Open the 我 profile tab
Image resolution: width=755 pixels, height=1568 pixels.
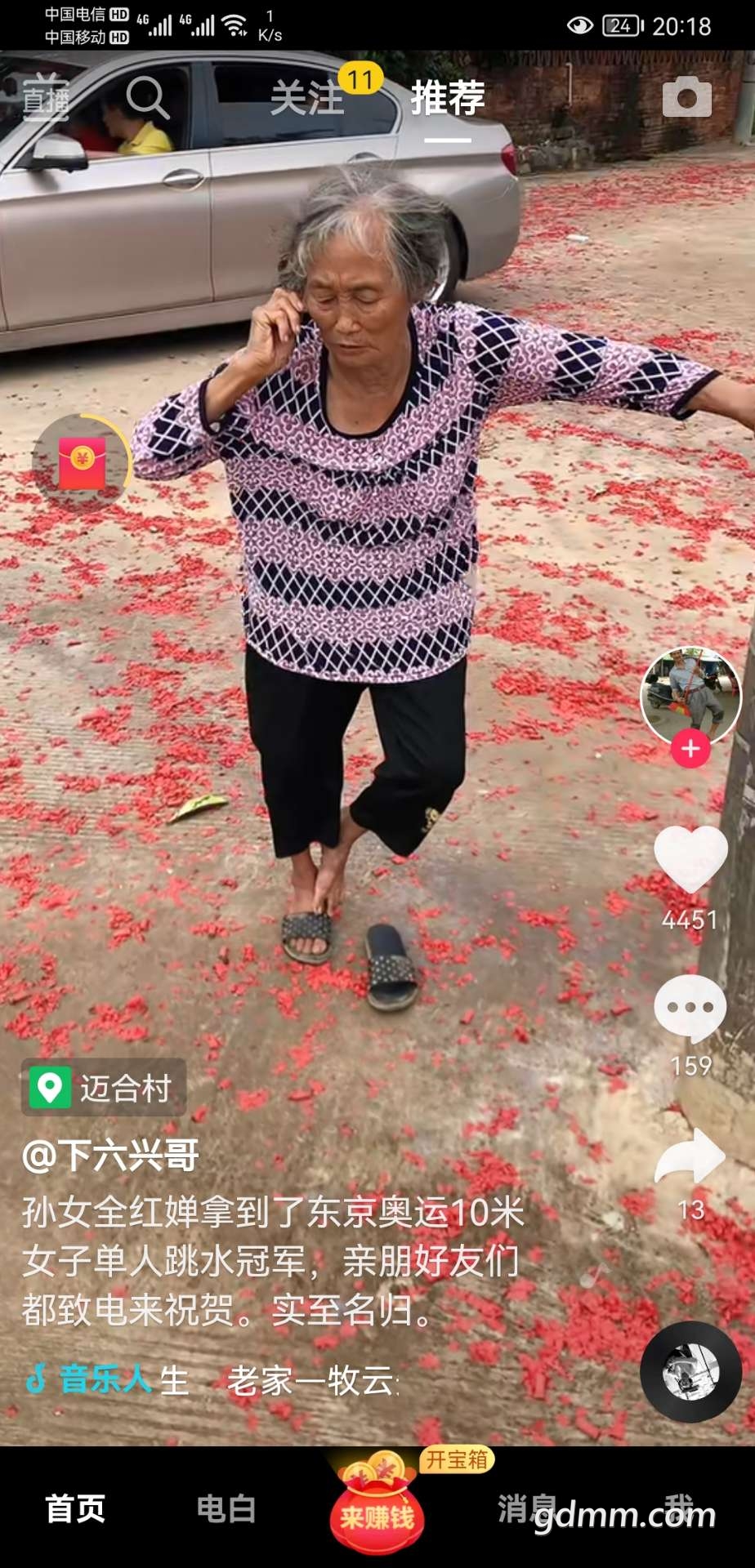[x=678, y=1508]
